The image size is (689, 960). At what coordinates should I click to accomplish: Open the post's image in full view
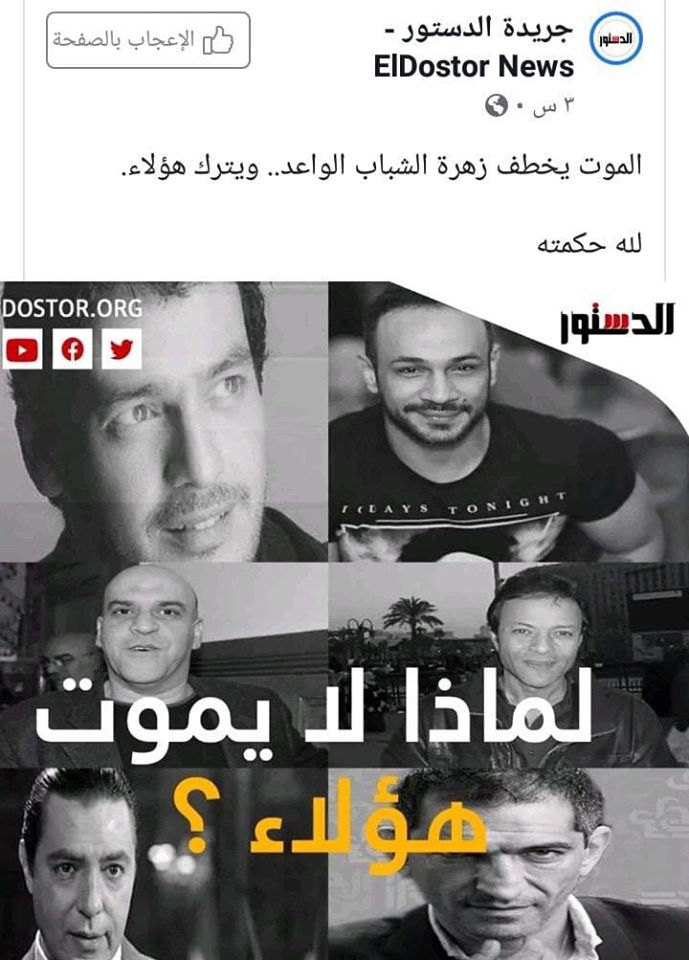(344, 620)
